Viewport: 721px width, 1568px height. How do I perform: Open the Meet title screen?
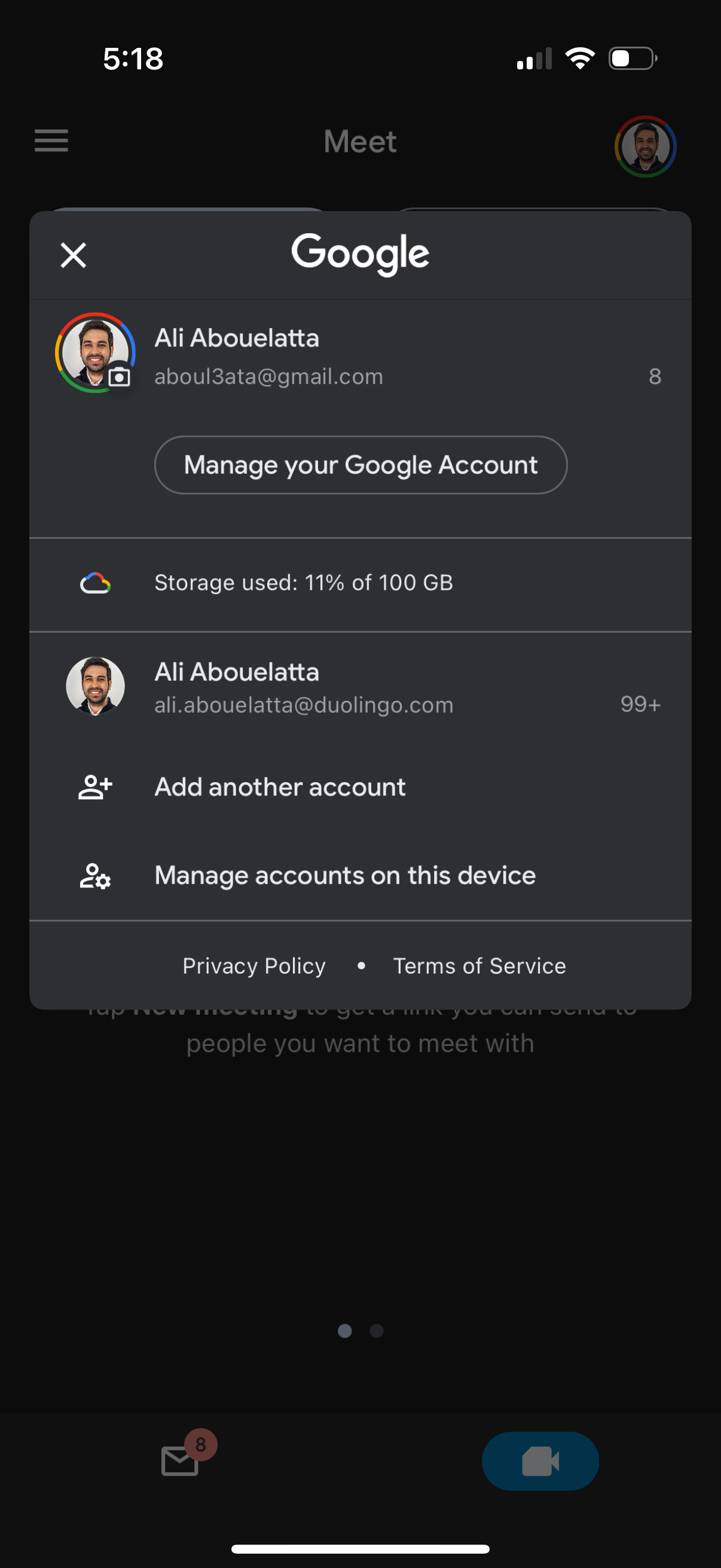[x=360, y=141]
